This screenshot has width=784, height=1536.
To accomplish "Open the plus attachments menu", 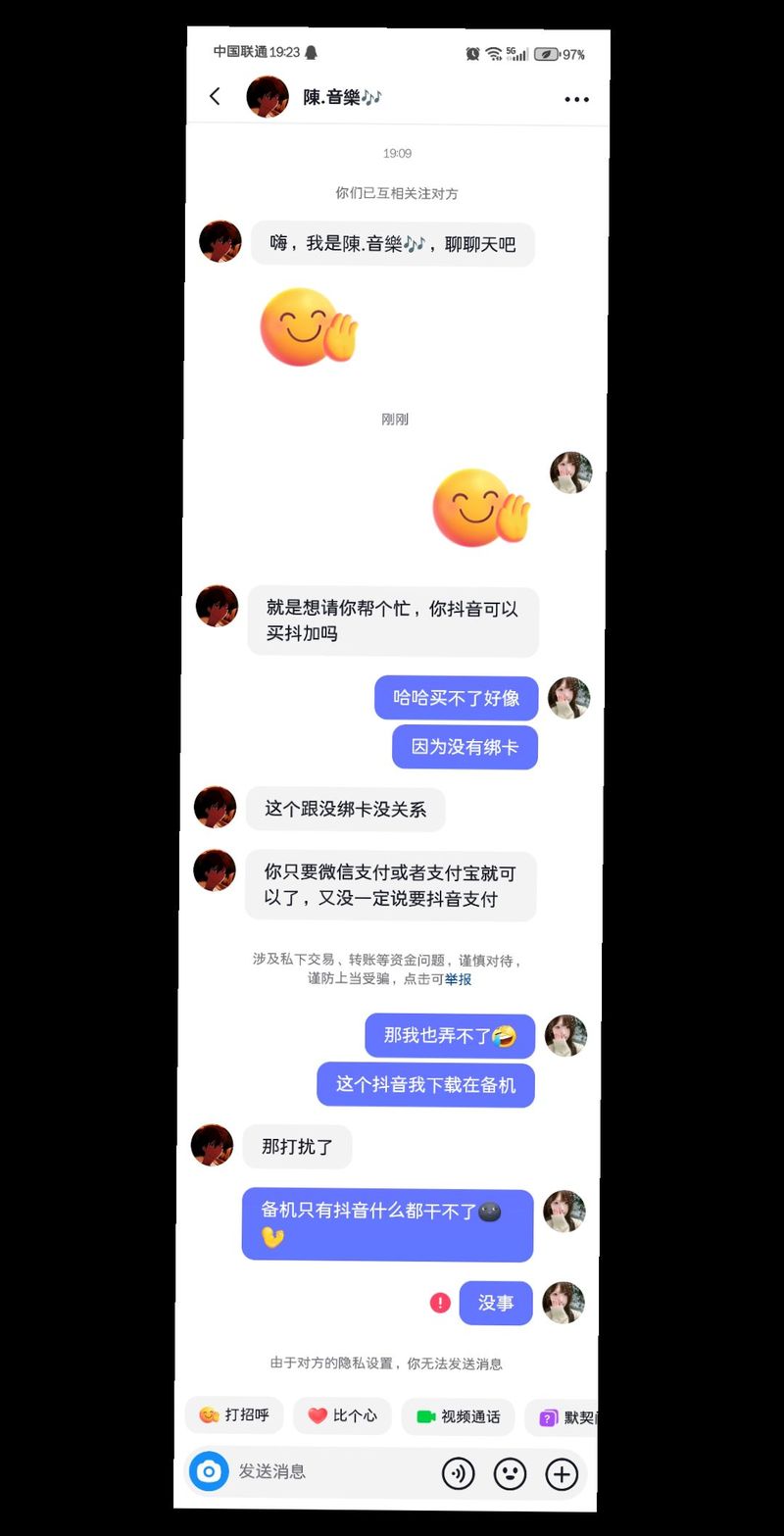I will tap(562, 1474).
